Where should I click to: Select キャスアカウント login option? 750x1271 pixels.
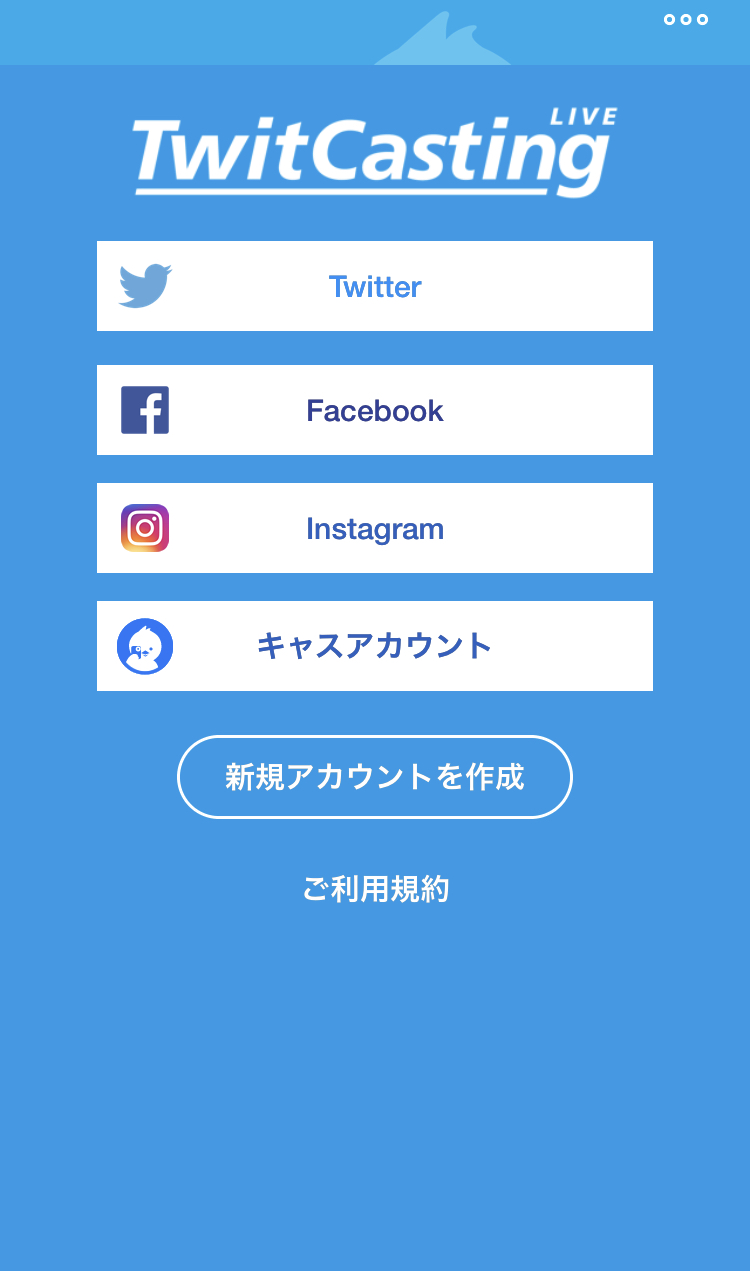[375, 646]
